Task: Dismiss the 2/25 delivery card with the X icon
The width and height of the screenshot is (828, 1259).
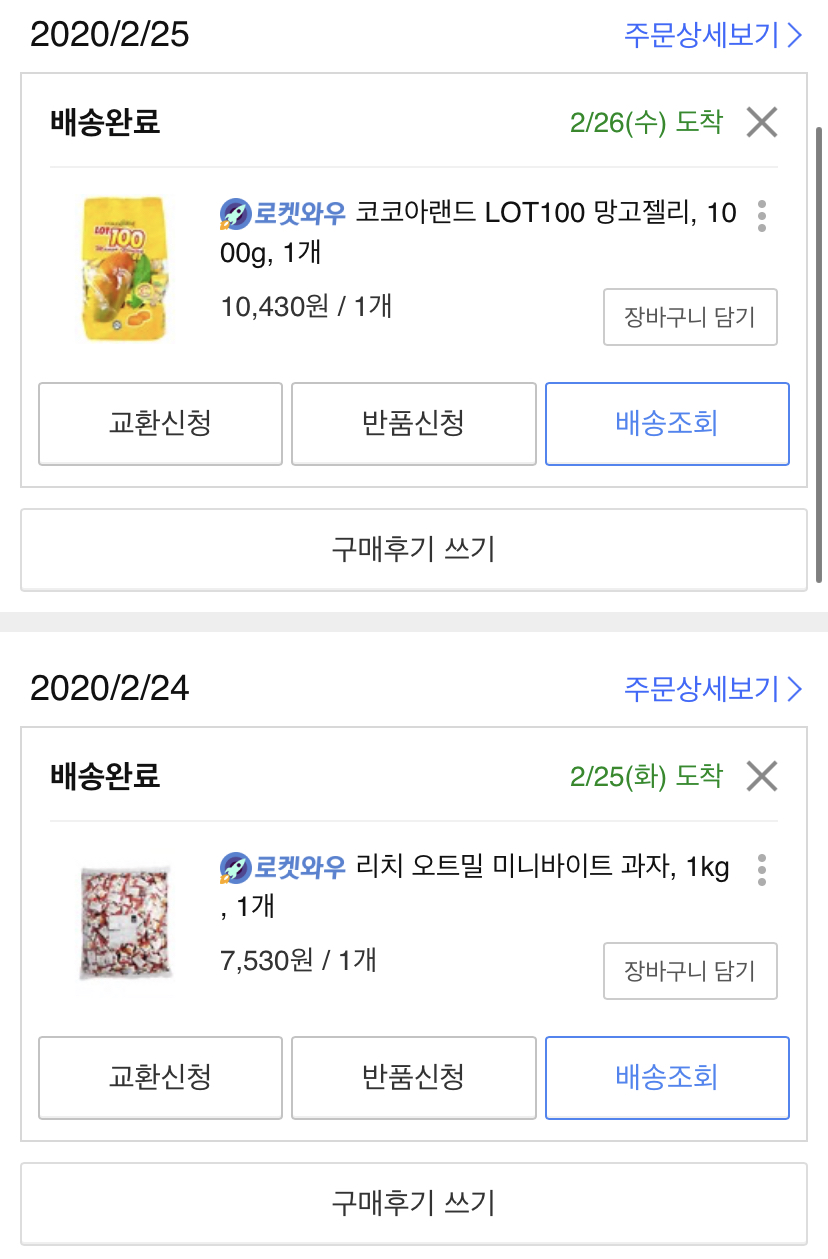Action: pos(762,122)
